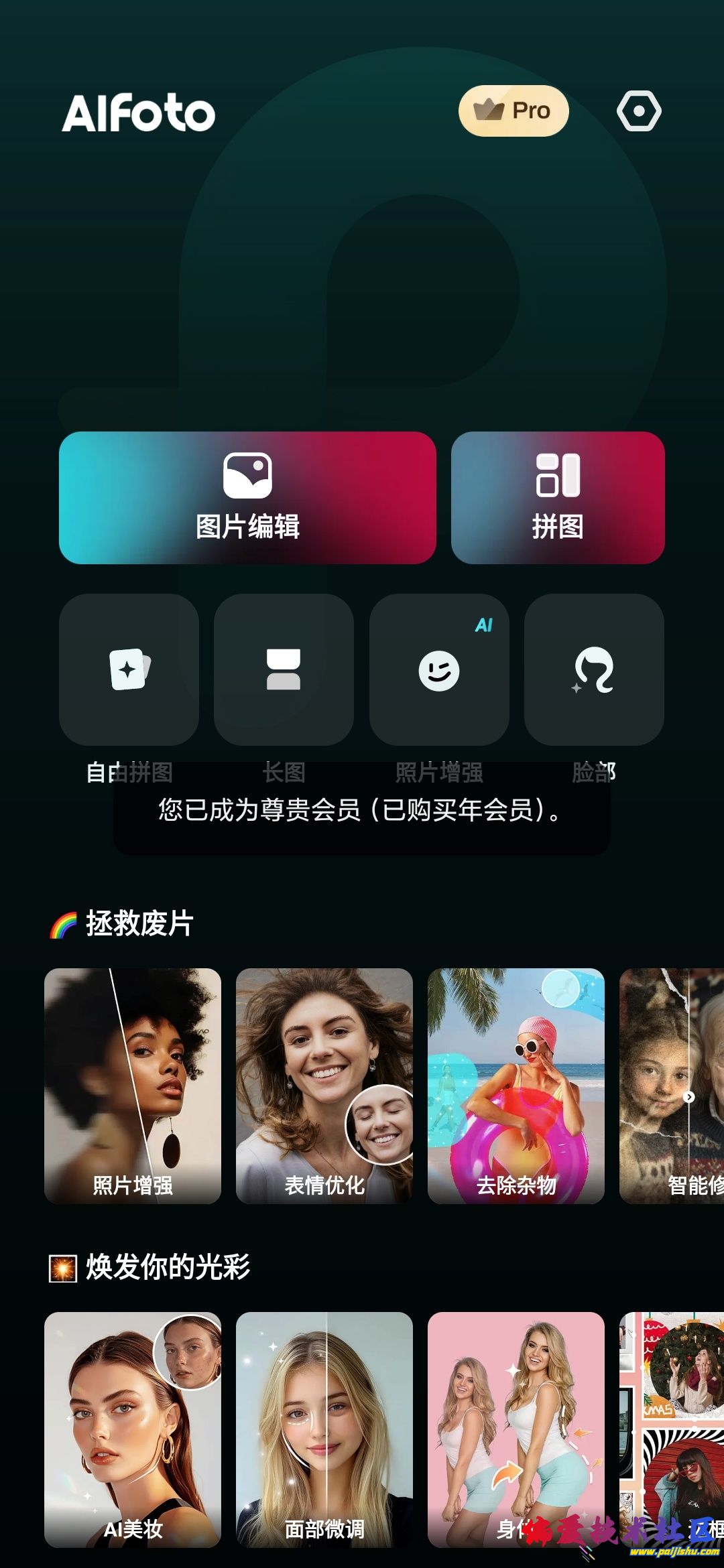Tap the Pro membership badge
The image size is (724, 1568).
pos(514,111)
